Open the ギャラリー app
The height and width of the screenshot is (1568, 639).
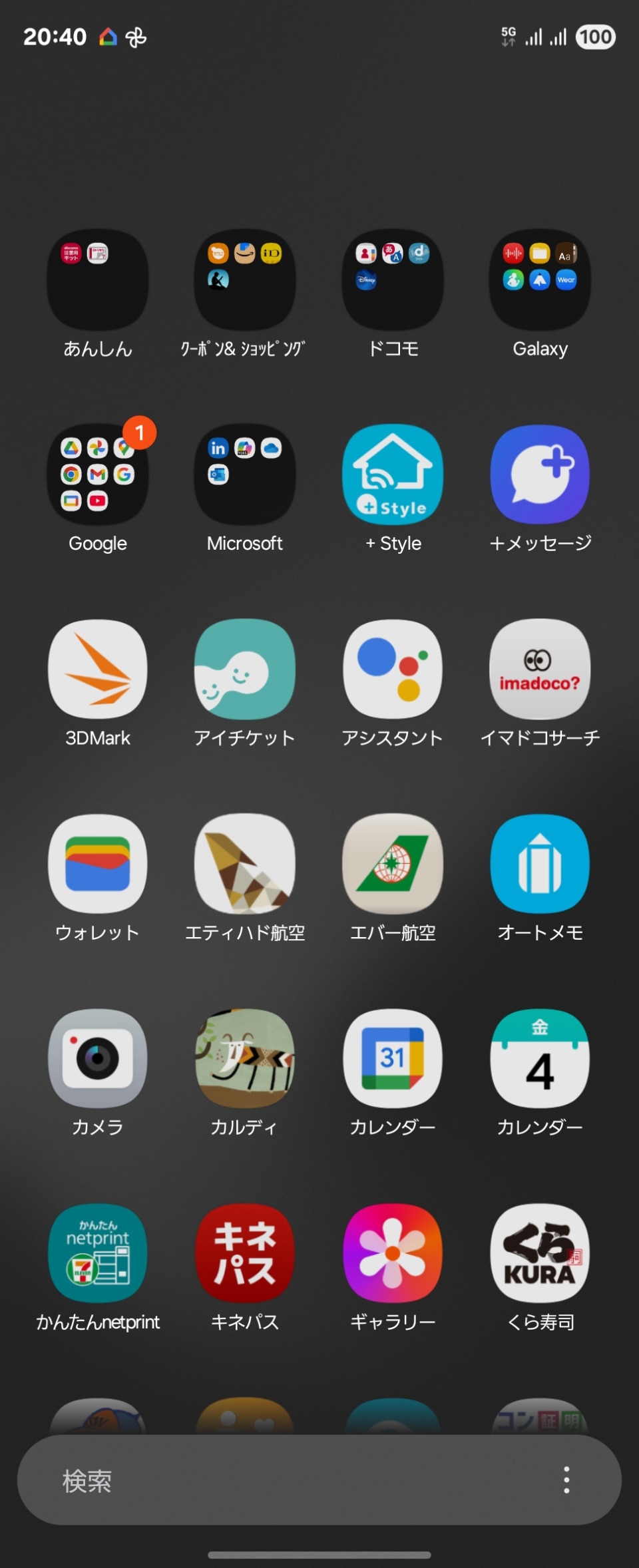393,1253
